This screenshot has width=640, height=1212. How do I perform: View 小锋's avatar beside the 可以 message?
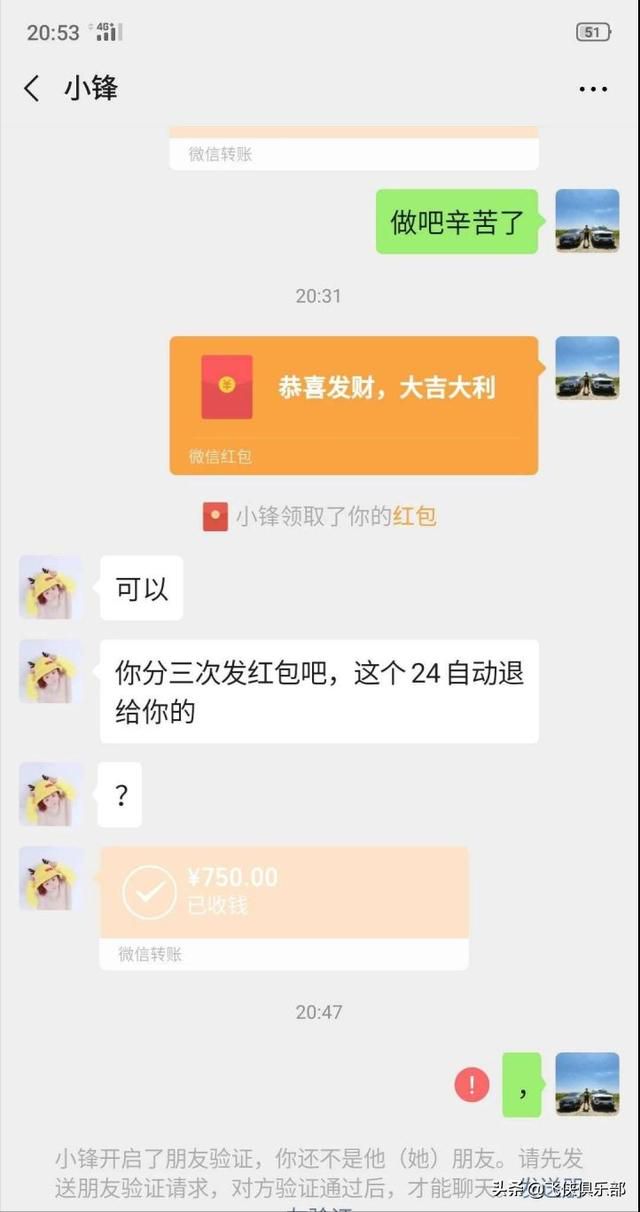(51, 588)
